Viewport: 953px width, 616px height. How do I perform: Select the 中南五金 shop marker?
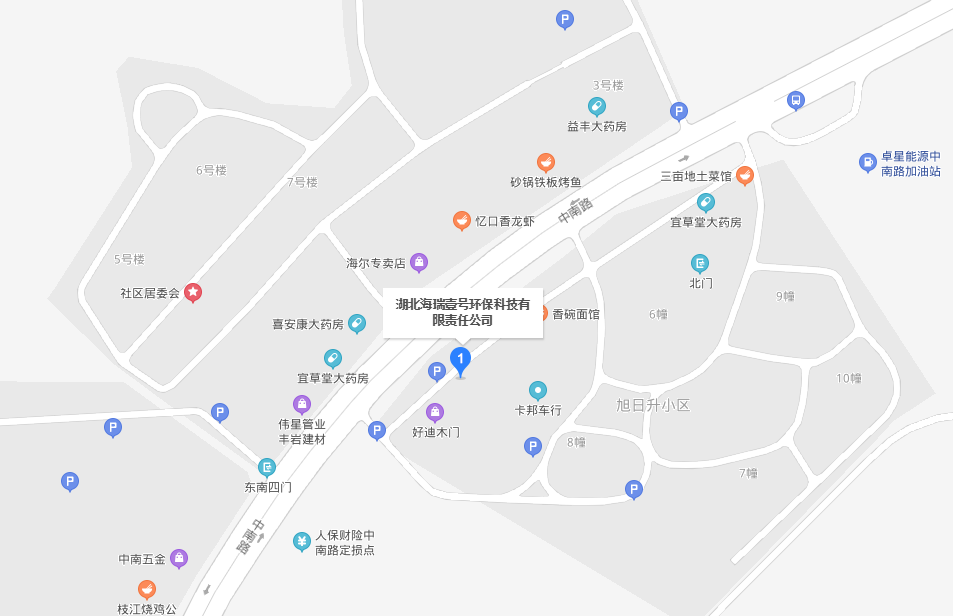pyautogui.click(x=179, y=559)
